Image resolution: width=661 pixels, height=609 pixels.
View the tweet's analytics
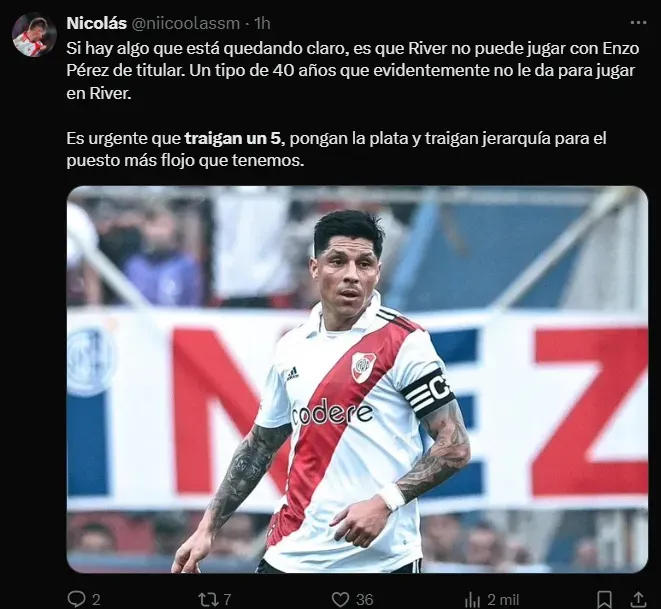tap(474, 598)
